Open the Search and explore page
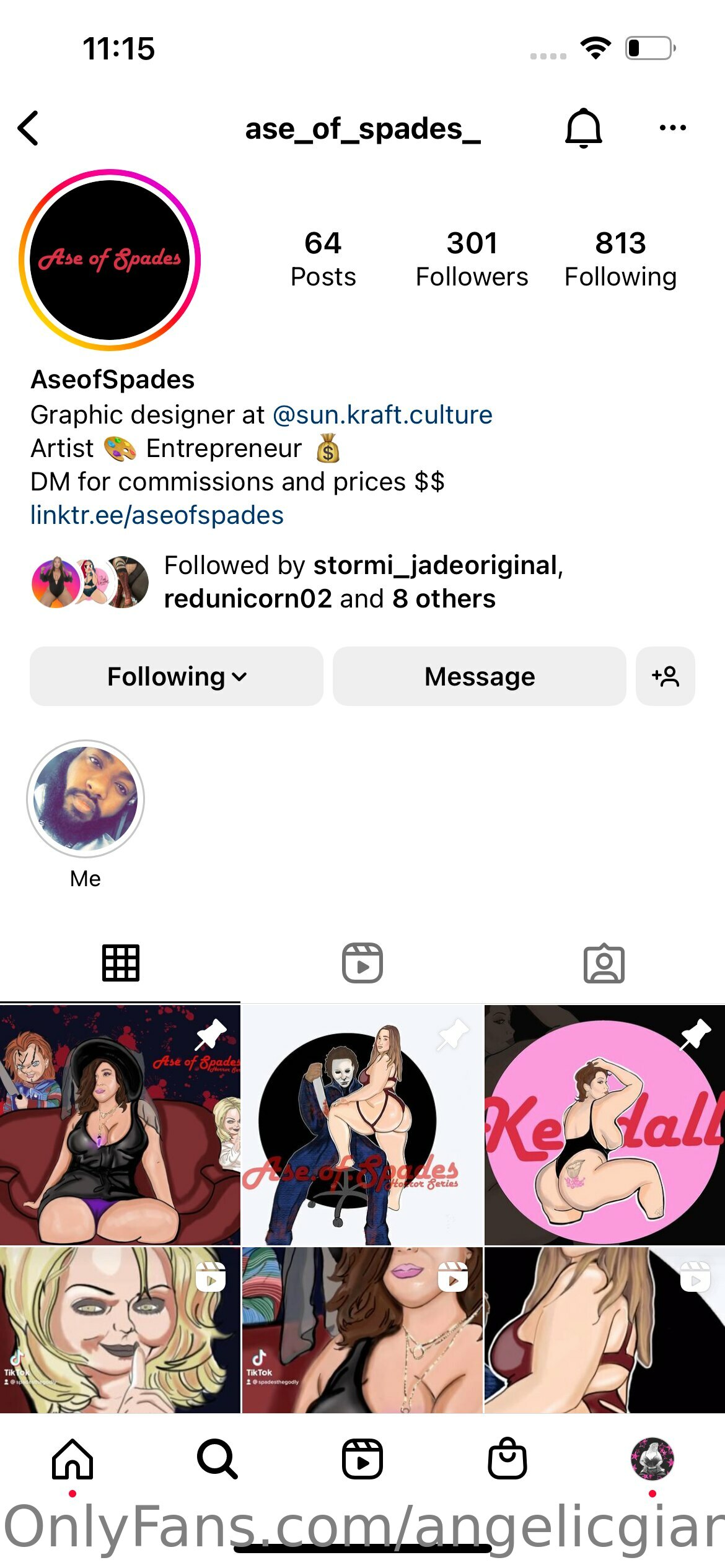 tap(217, 1458)
